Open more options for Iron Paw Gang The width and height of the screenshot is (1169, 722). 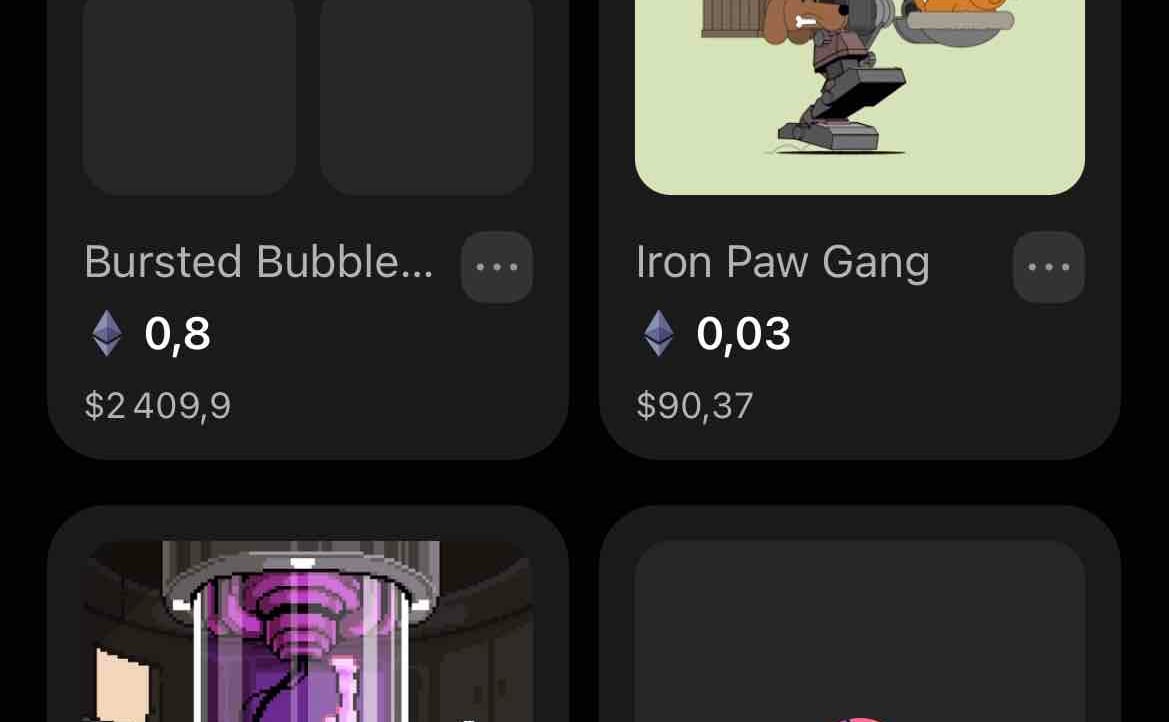[1048, 267]
